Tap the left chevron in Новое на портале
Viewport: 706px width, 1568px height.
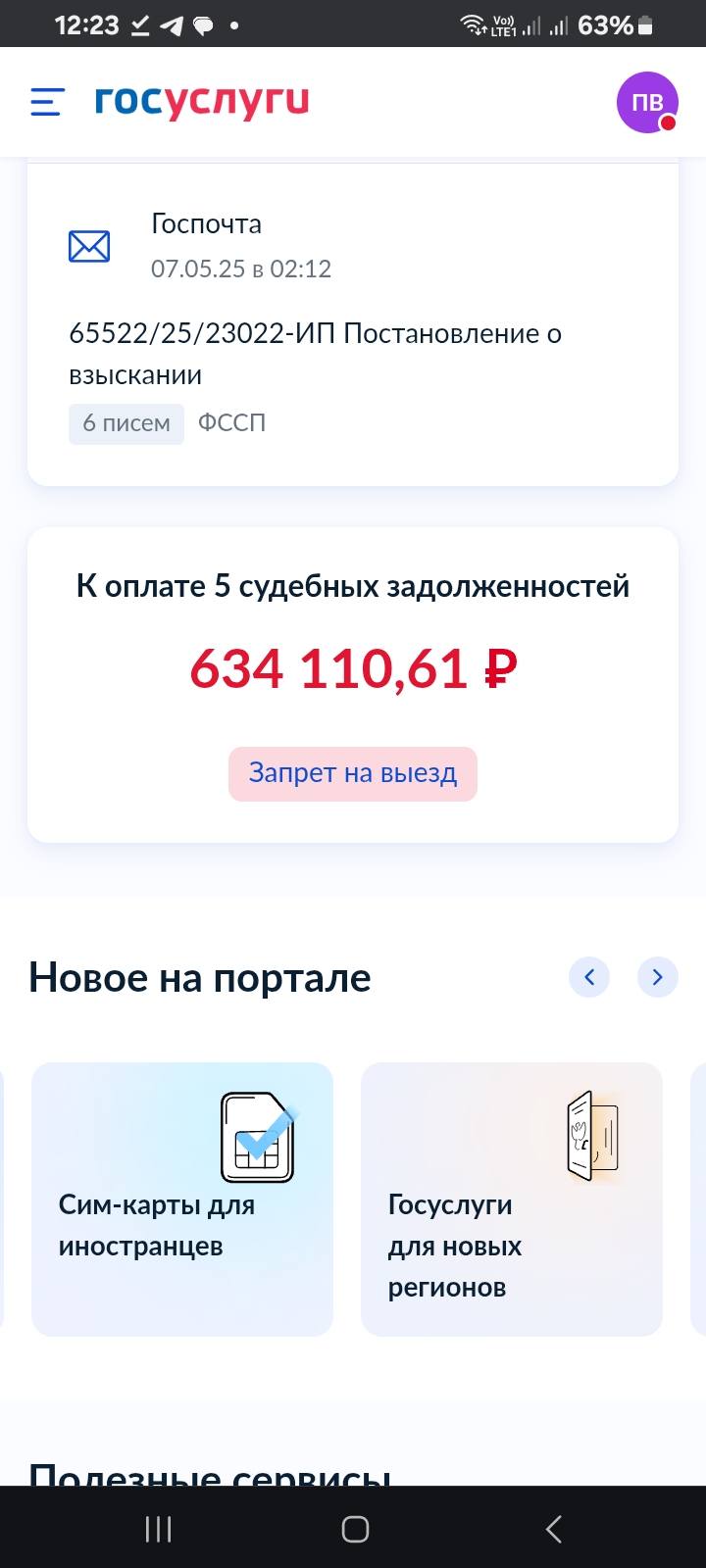[x=589, y=977]
